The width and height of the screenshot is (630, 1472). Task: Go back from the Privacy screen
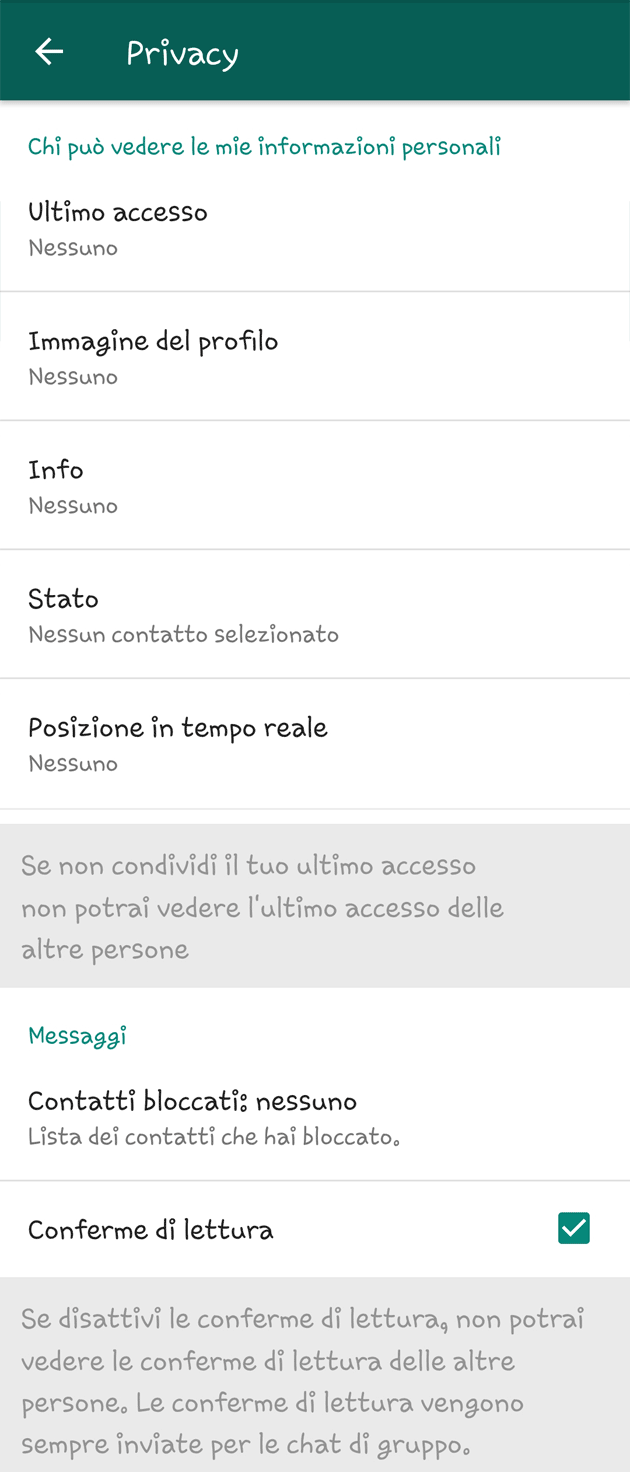(x=49, y=52)
